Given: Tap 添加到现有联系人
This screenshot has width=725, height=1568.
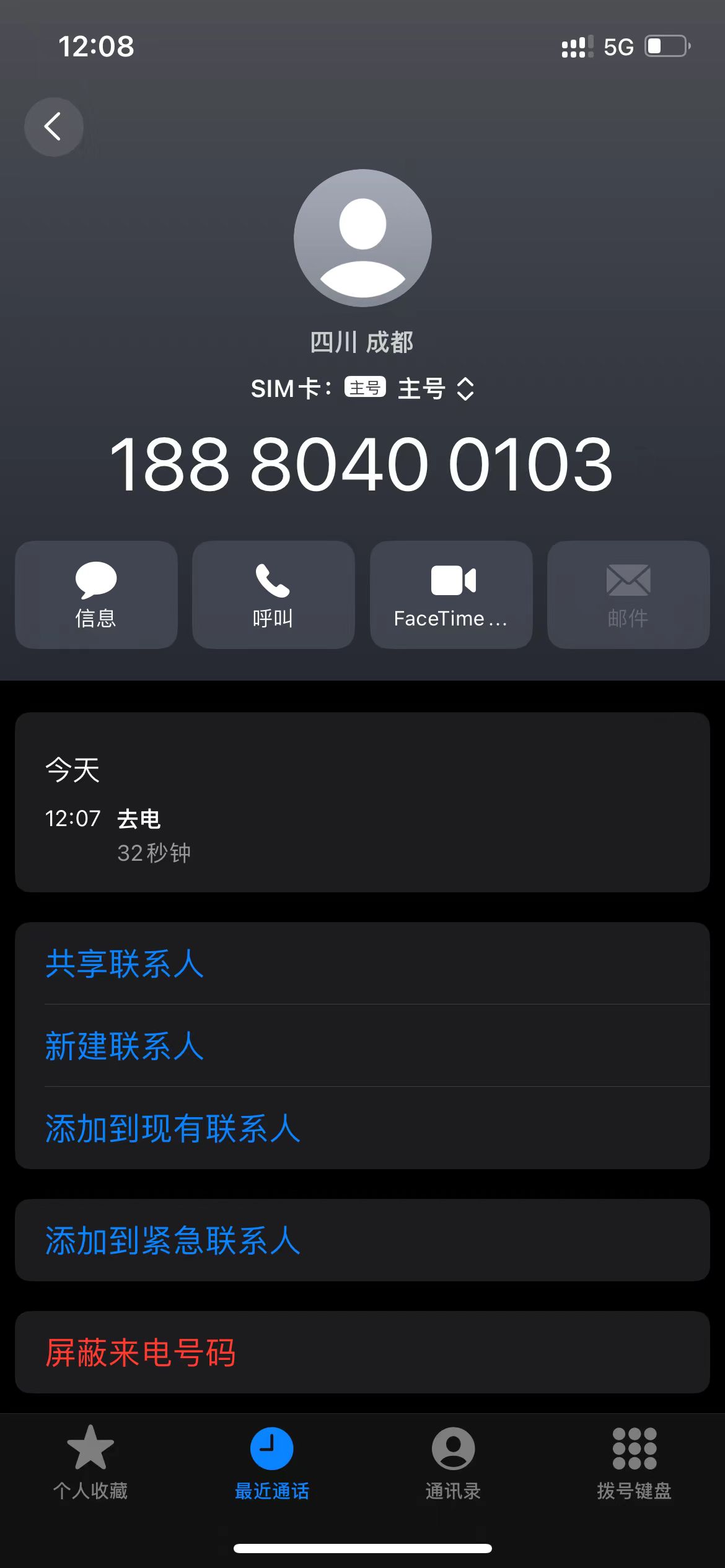Looking at the screenshot, I should 362,1128.
